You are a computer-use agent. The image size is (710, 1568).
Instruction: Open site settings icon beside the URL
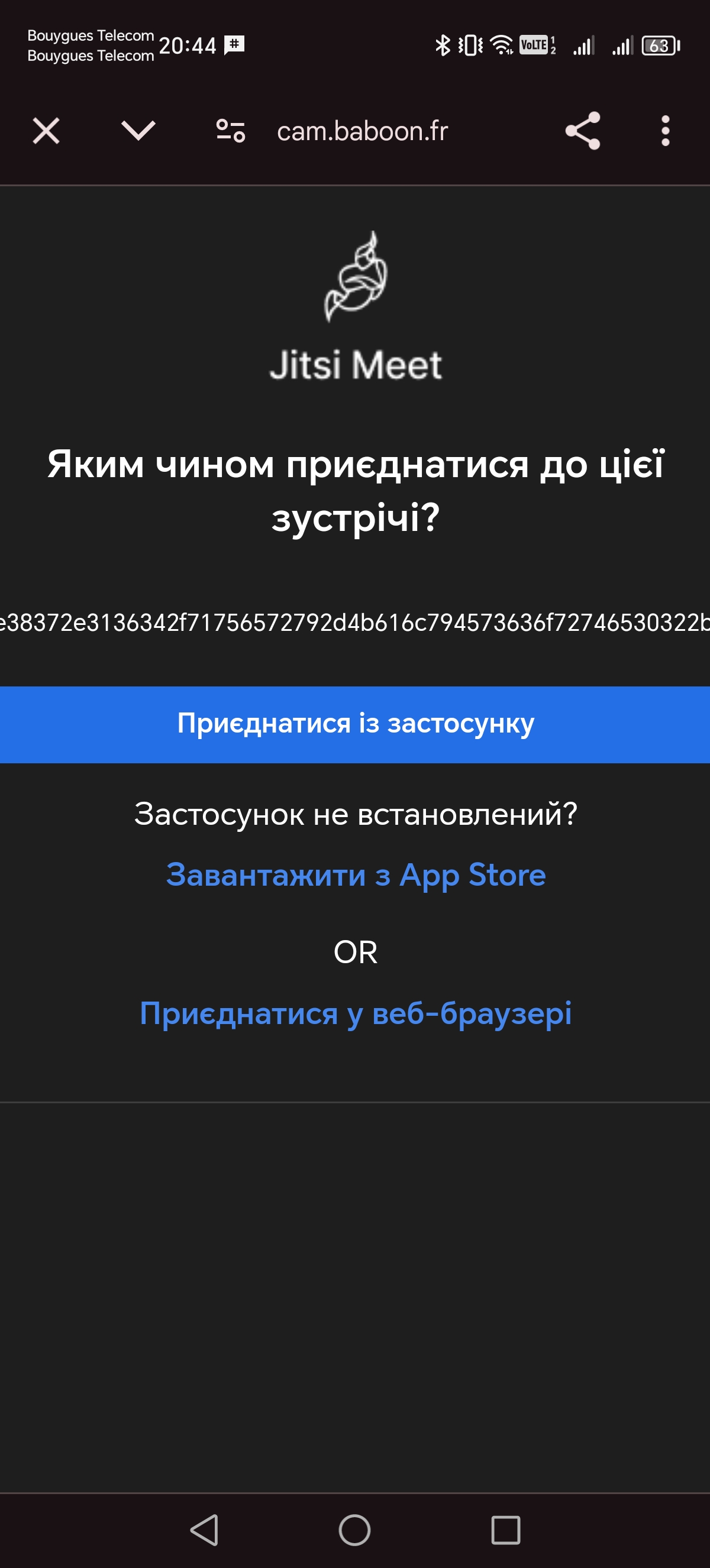231,131
